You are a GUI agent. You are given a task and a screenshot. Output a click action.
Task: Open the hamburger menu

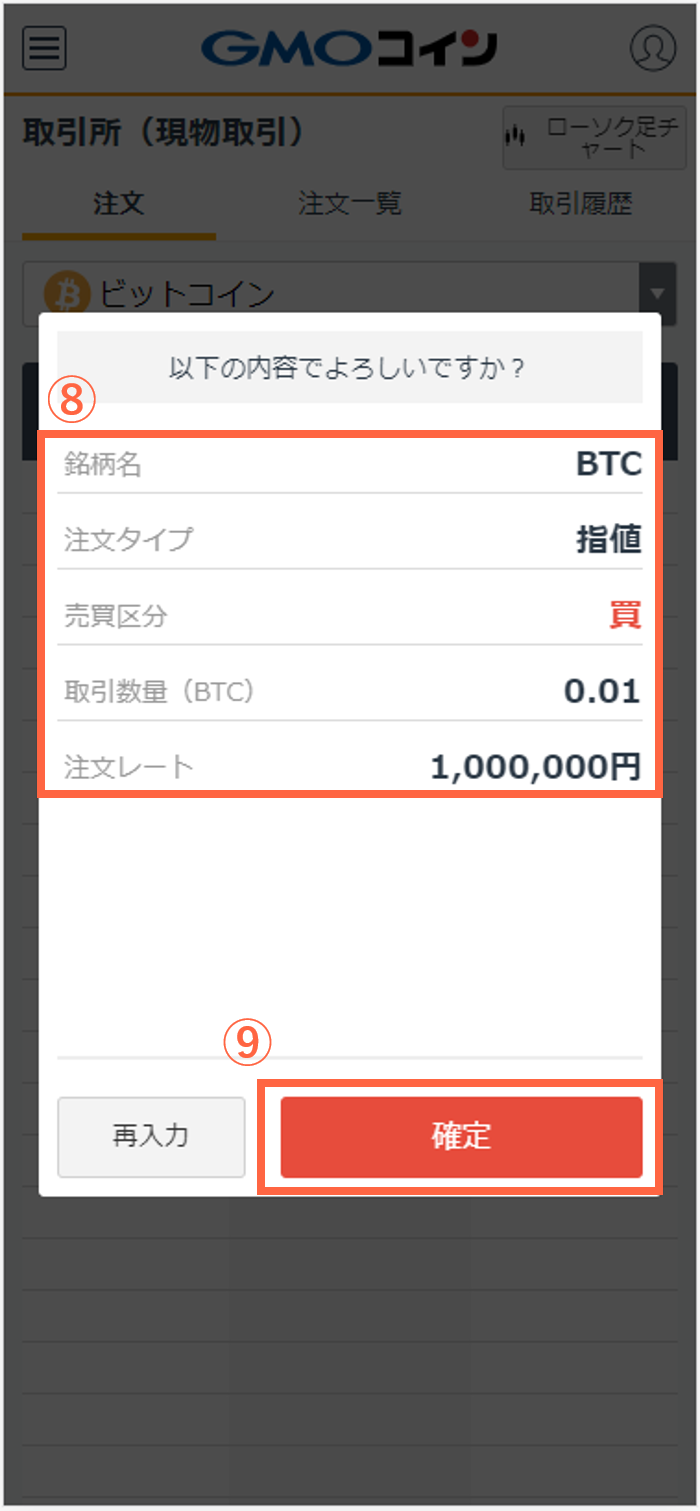[x=44, y=48]
